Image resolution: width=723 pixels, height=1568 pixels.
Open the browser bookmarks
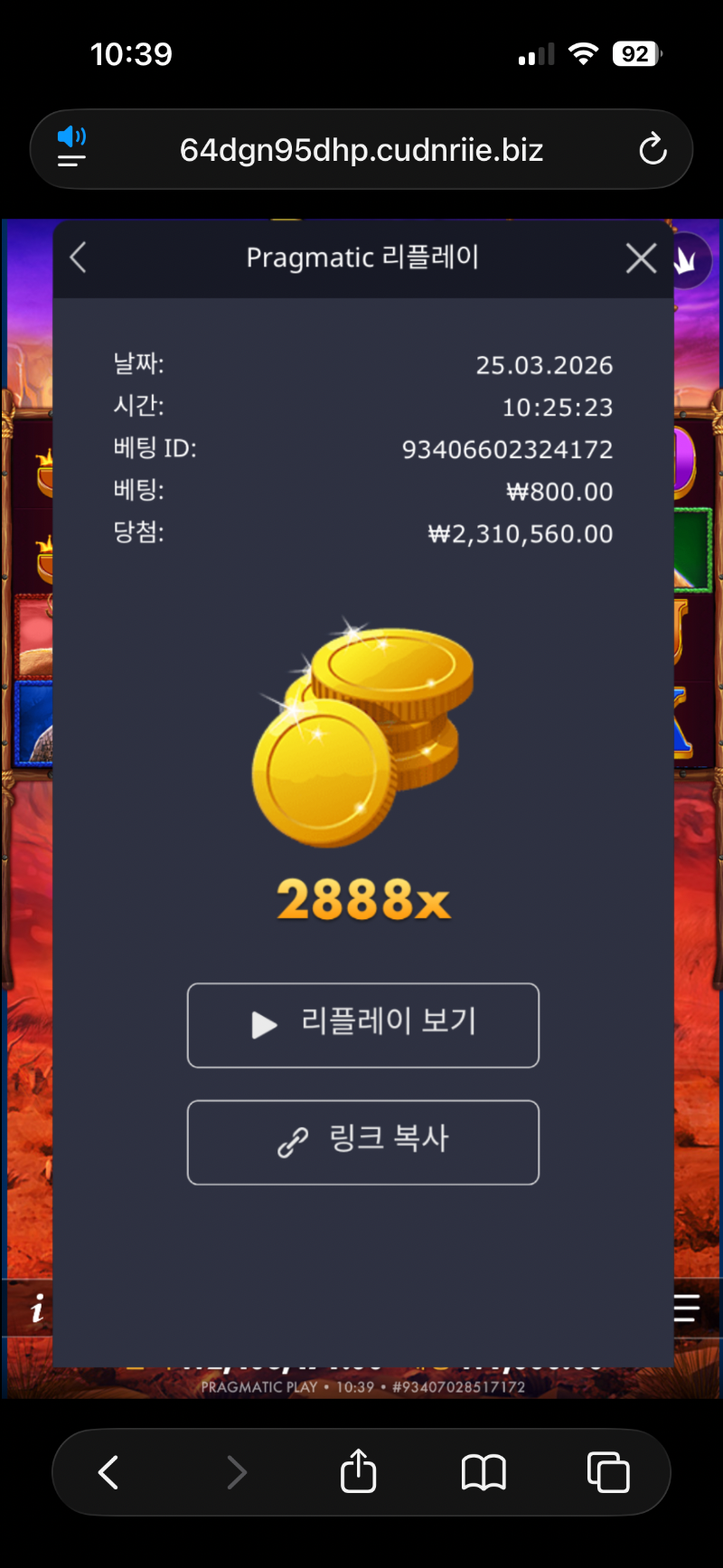[484, 1472]
